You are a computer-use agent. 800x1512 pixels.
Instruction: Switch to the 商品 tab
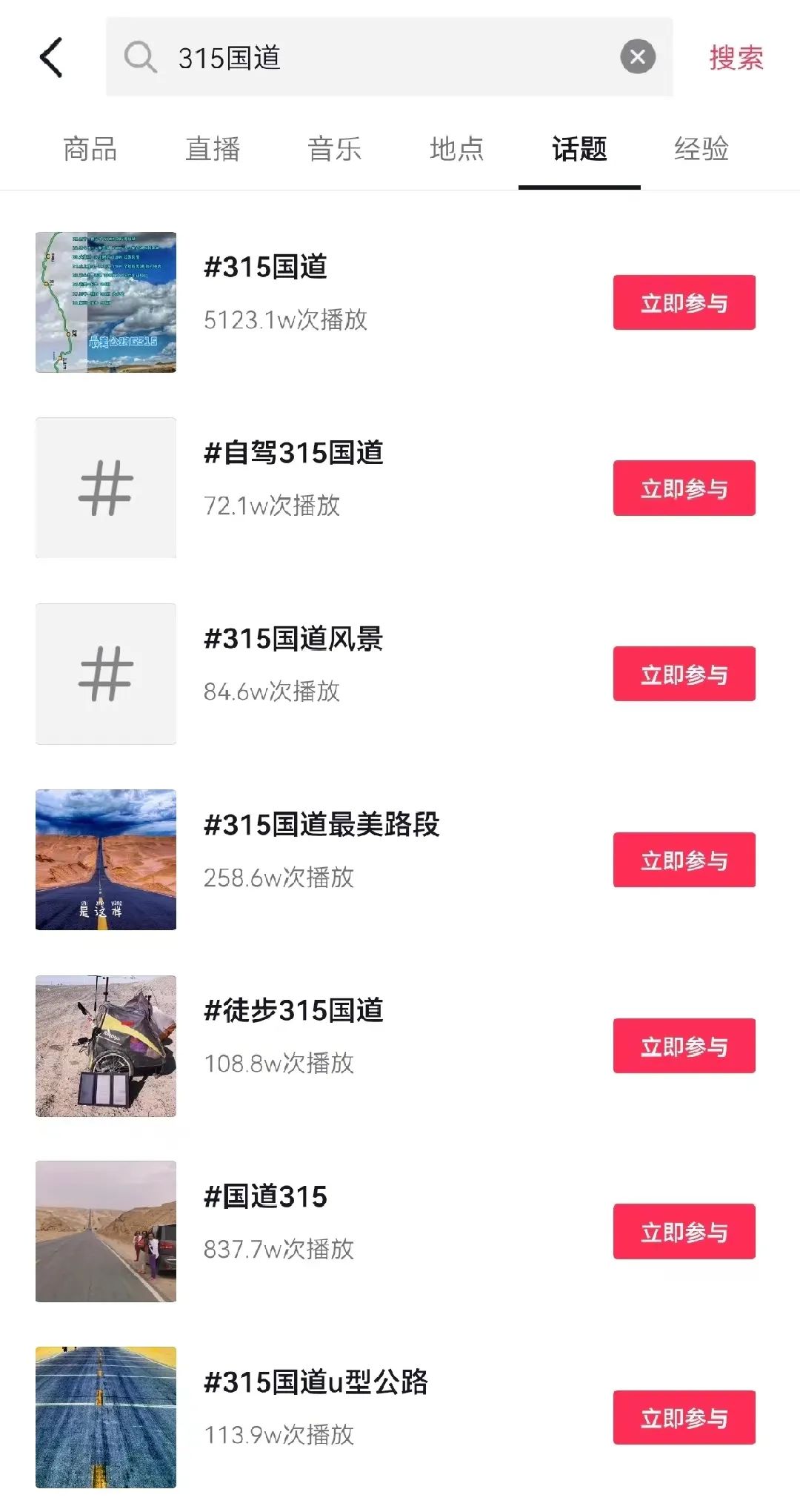coord(90,149)
